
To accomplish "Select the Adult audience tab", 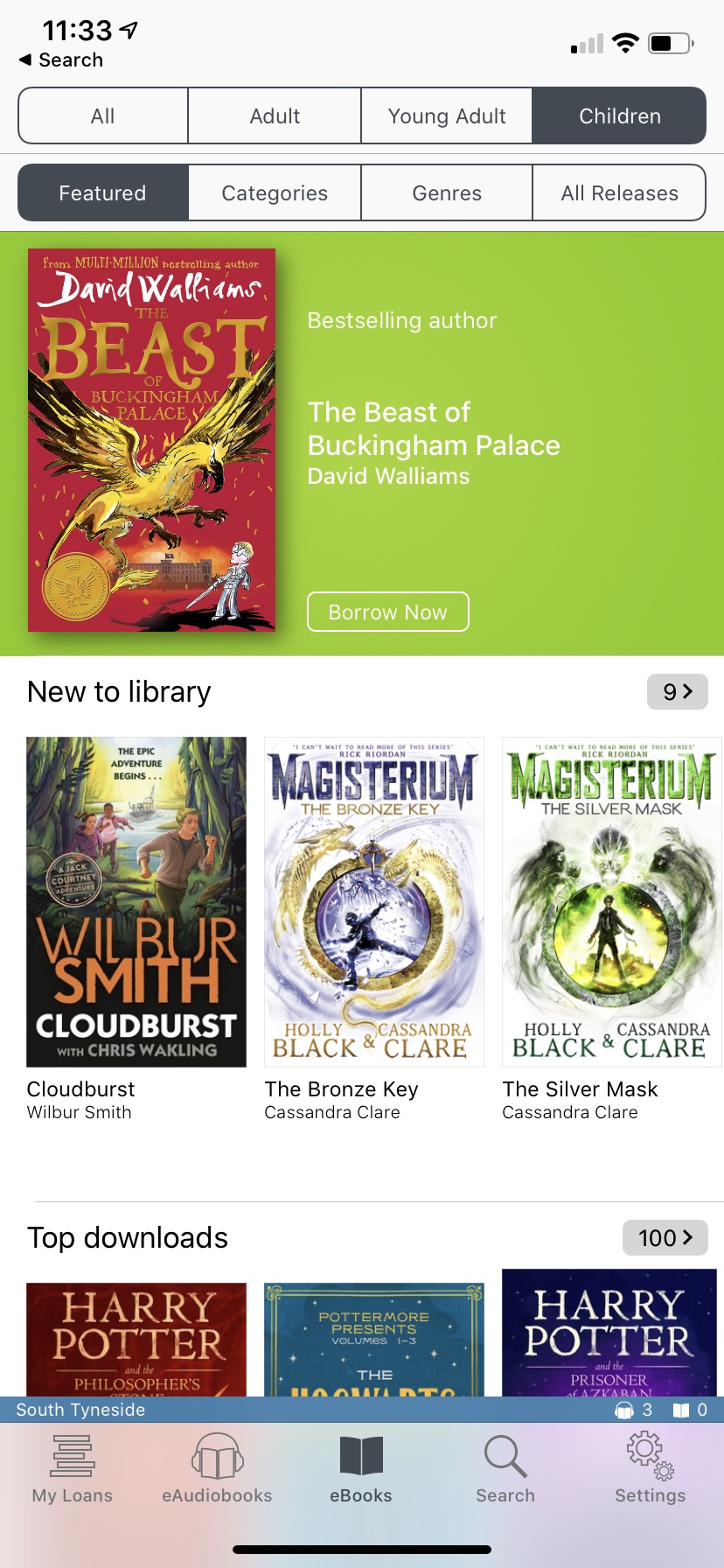I will point(275,115).
